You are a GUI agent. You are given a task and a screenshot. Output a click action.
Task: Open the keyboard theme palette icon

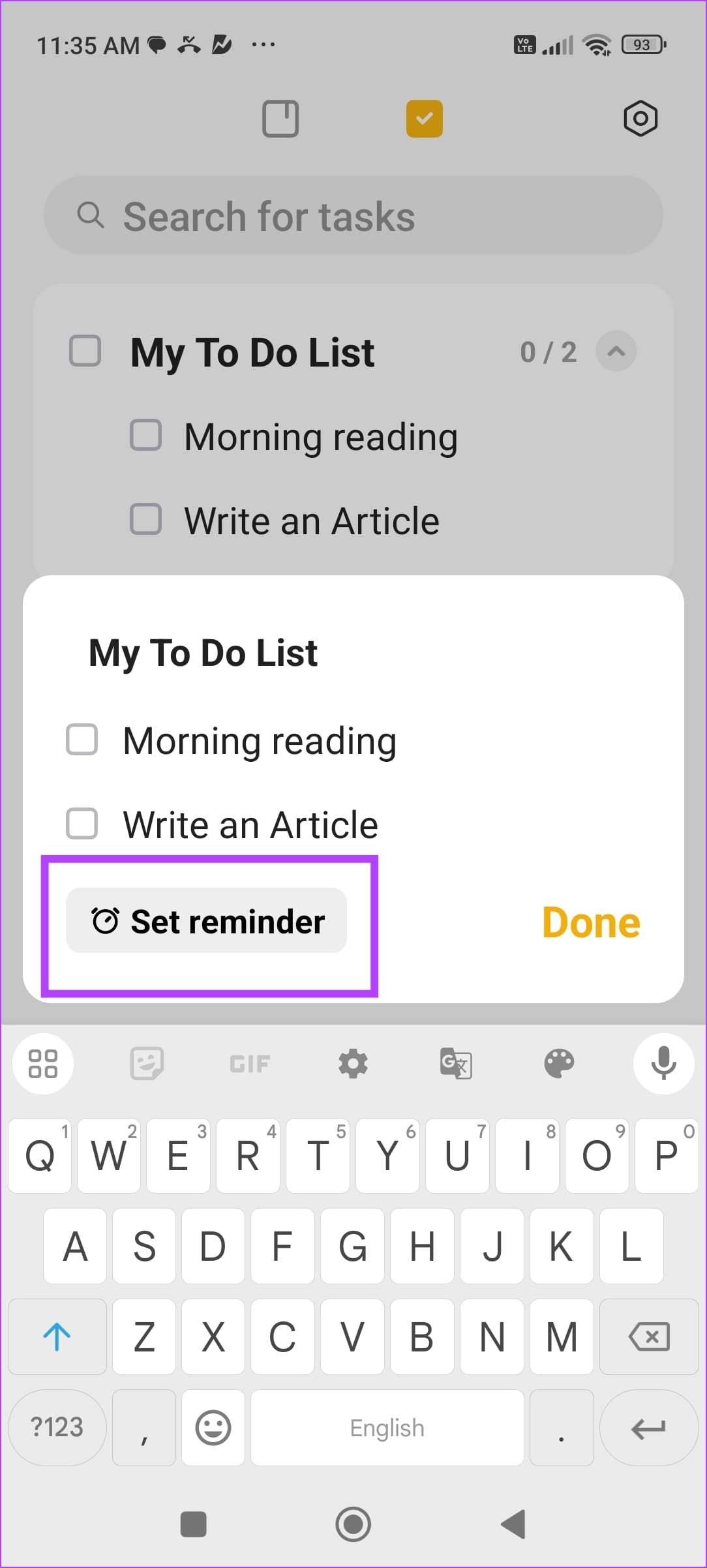point(559,1063)
